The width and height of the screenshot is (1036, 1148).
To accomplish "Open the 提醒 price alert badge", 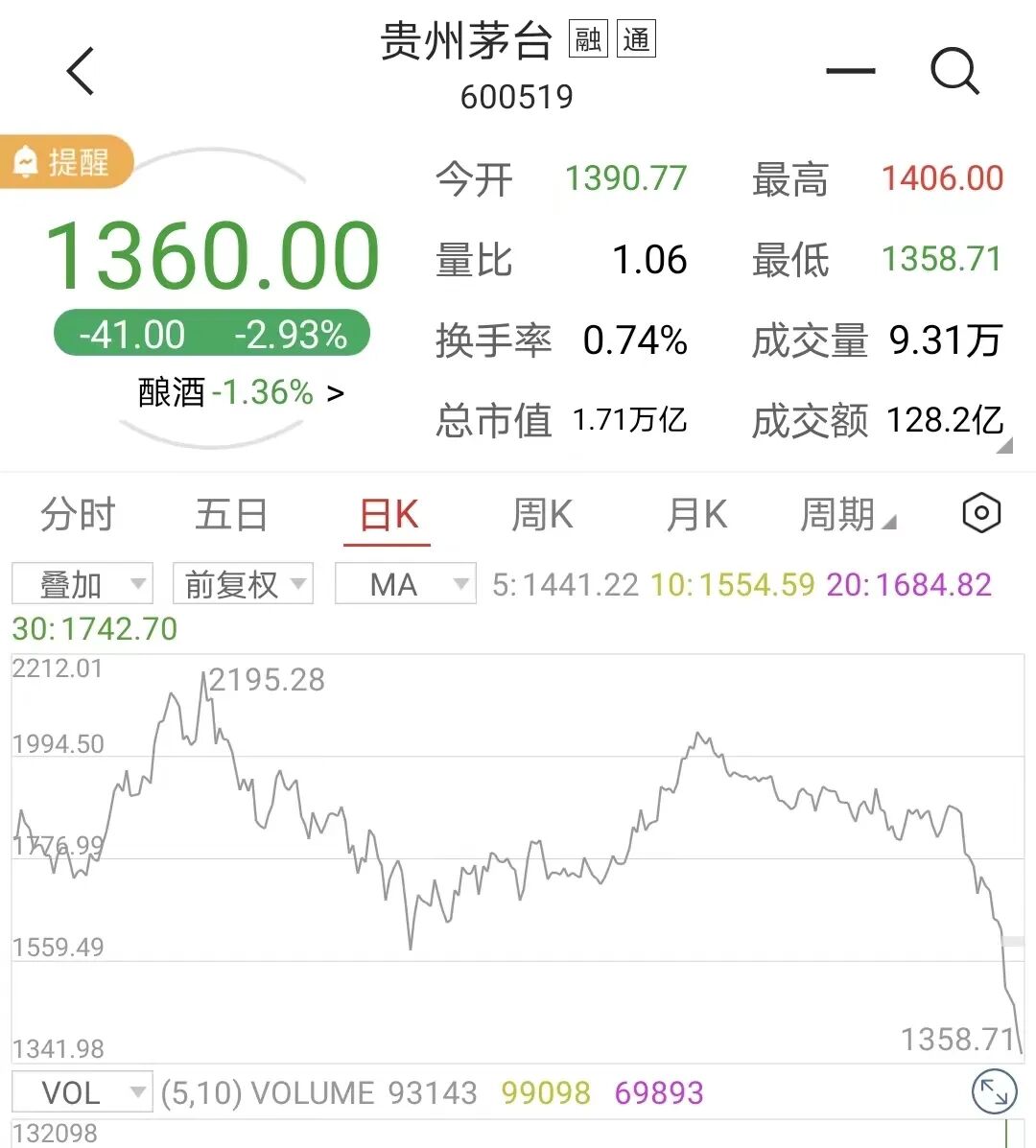I will tap(67, 162).
